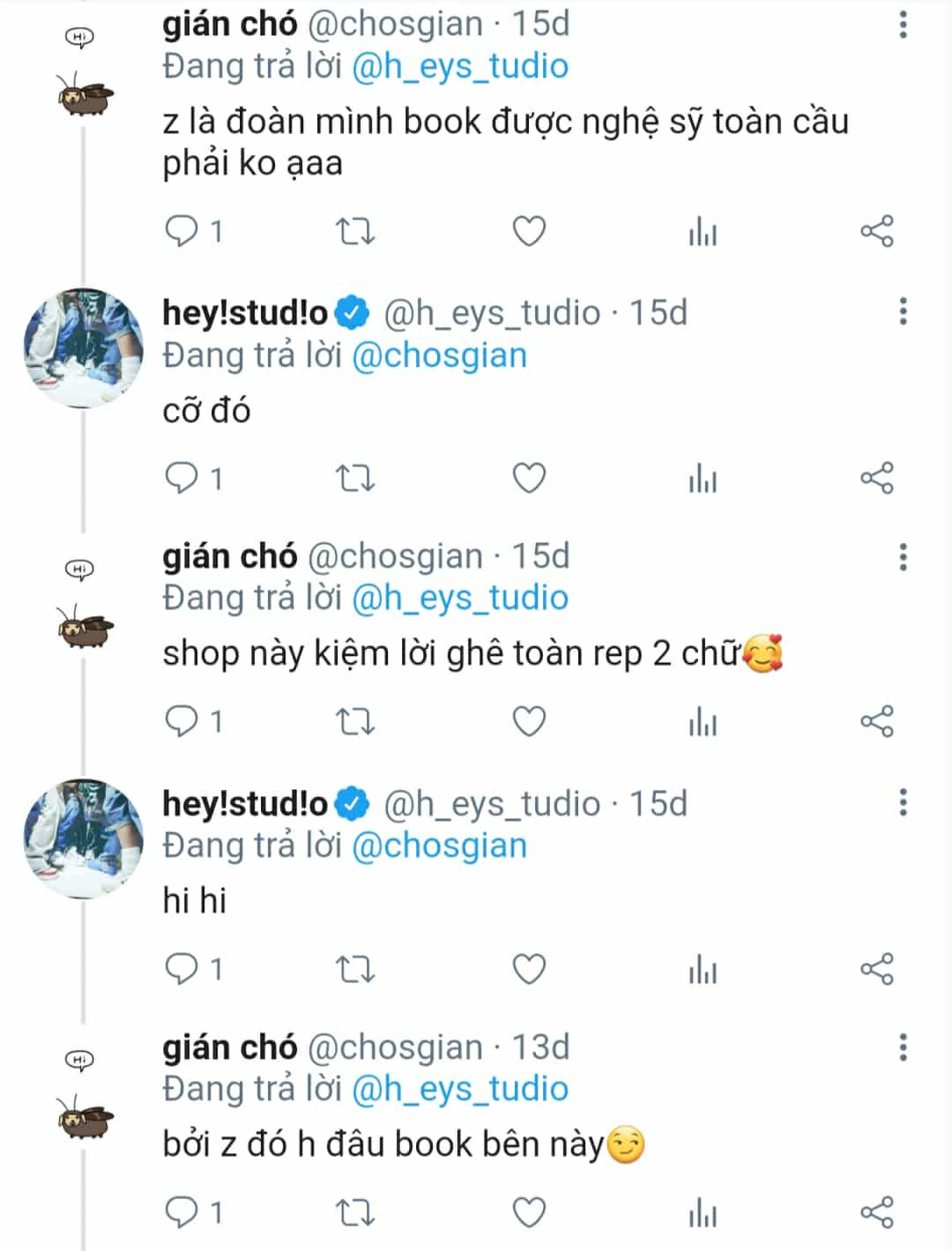The height and width of the screenshot is (1251, 952).
Task: Like the "hi hi" reply
Action: coord(529,969)
